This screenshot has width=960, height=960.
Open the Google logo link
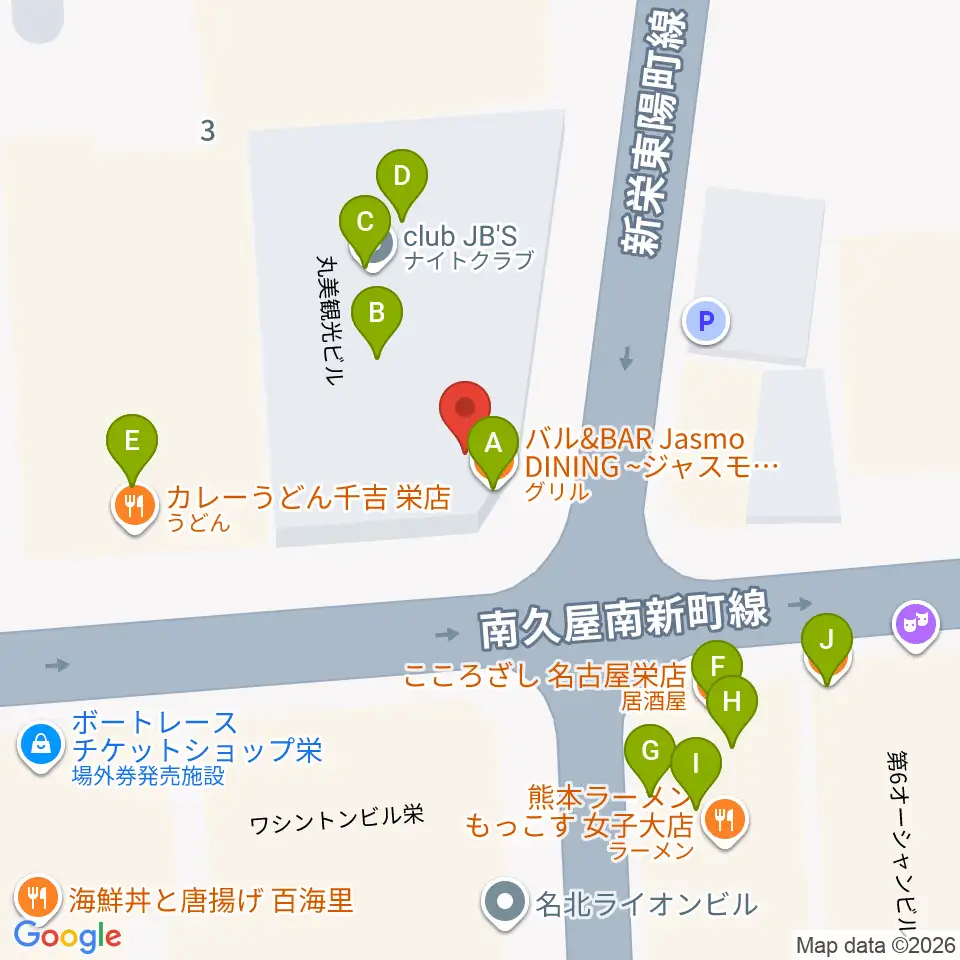[x=68, y=936]
